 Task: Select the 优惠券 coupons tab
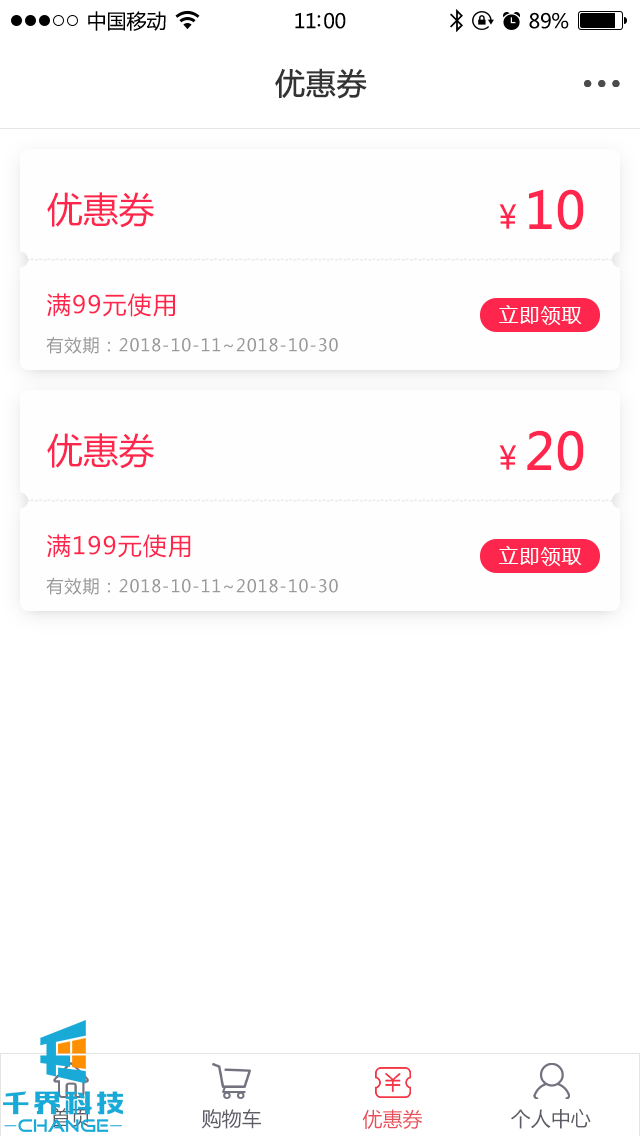(x=392, y=1096)
